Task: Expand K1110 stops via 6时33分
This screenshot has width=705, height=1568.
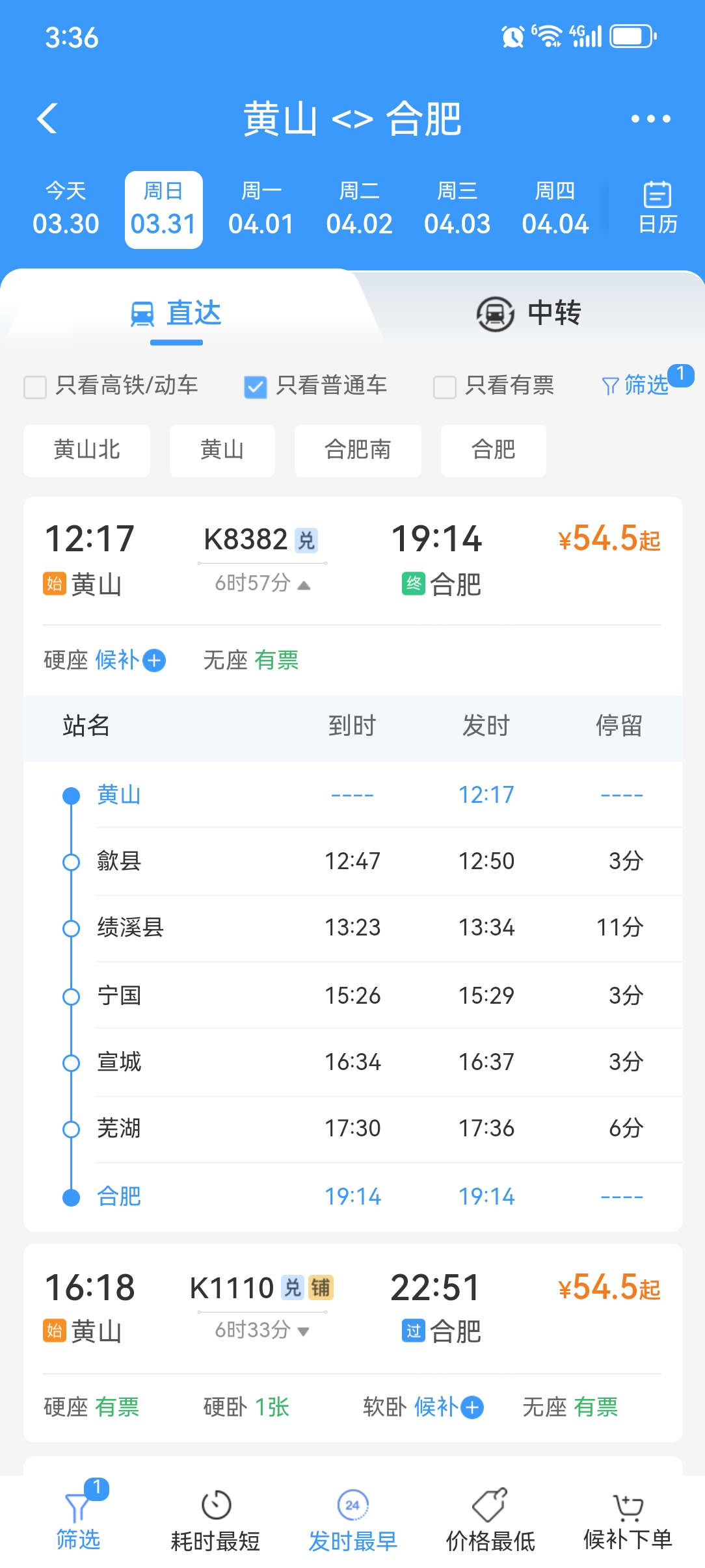Action: pyautogui.click(x=263, y=1331)
